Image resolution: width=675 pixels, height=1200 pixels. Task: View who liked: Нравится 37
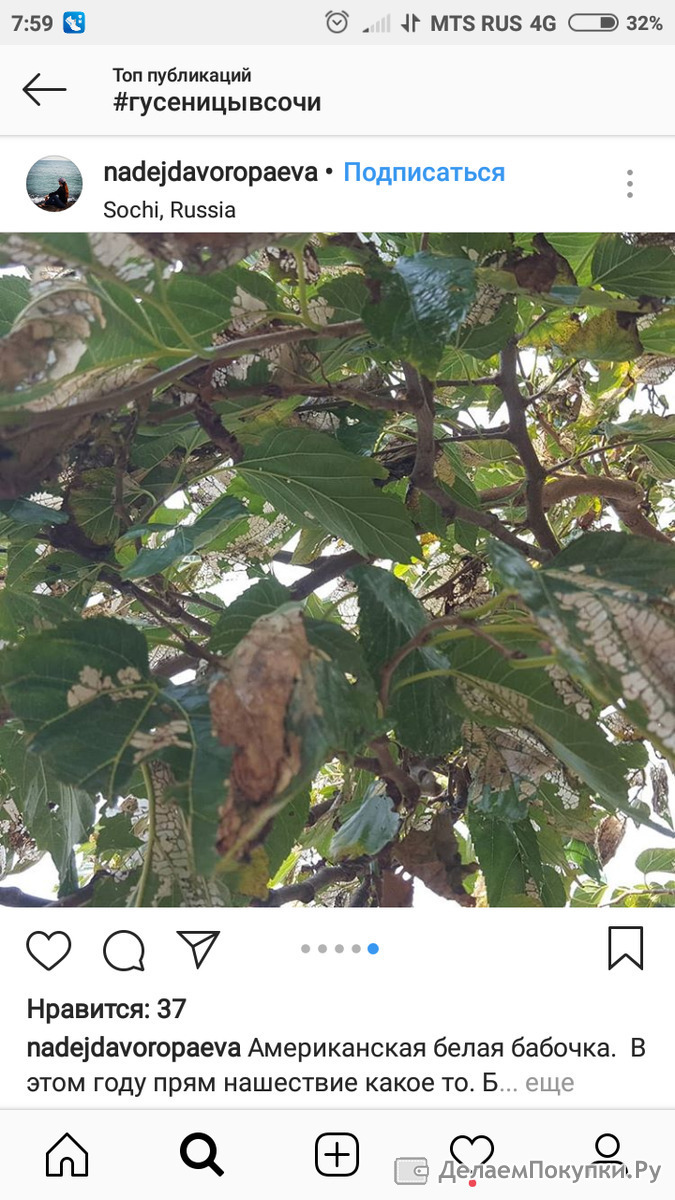point(107,1009)
